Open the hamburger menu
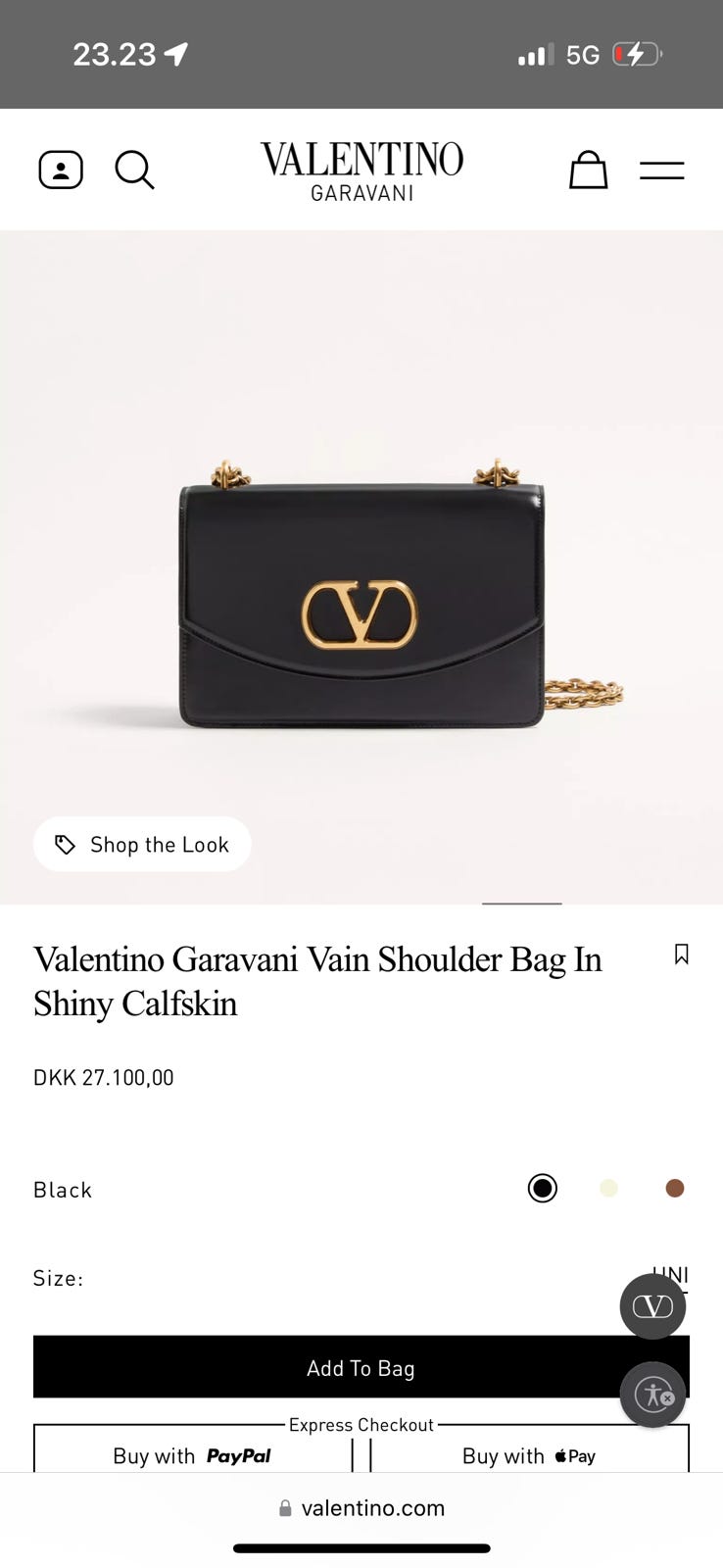The width and height of the screenshot is (723, 1568). tap(661, 171)
